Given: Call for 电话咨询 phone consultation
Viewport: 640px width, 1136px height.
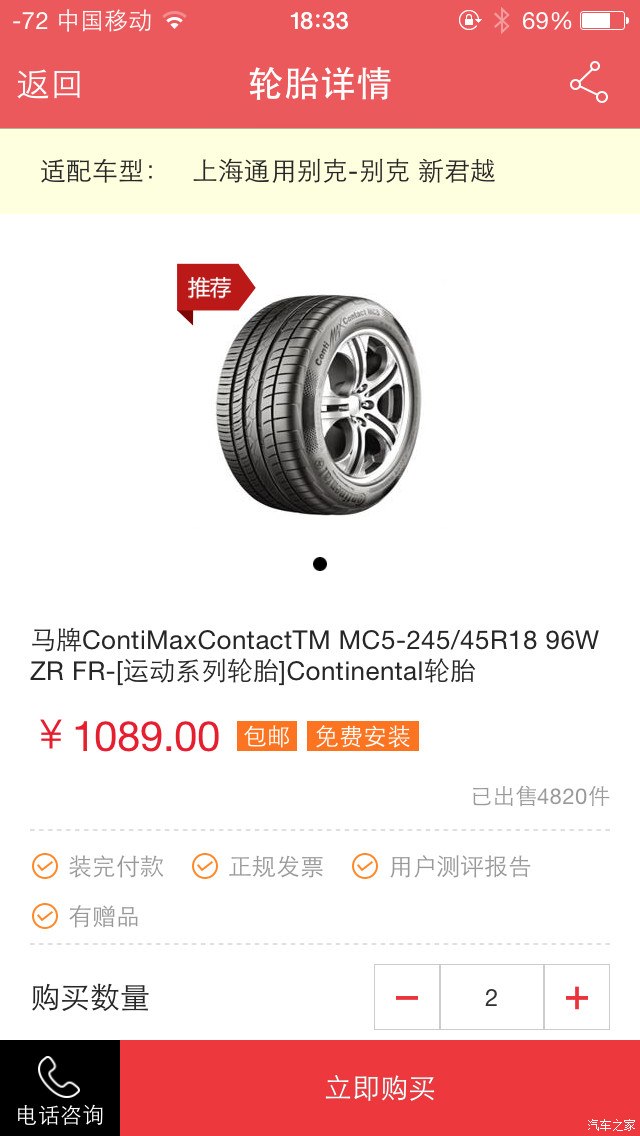Looking at the screenshot, I should click(x=60, y=1089).
